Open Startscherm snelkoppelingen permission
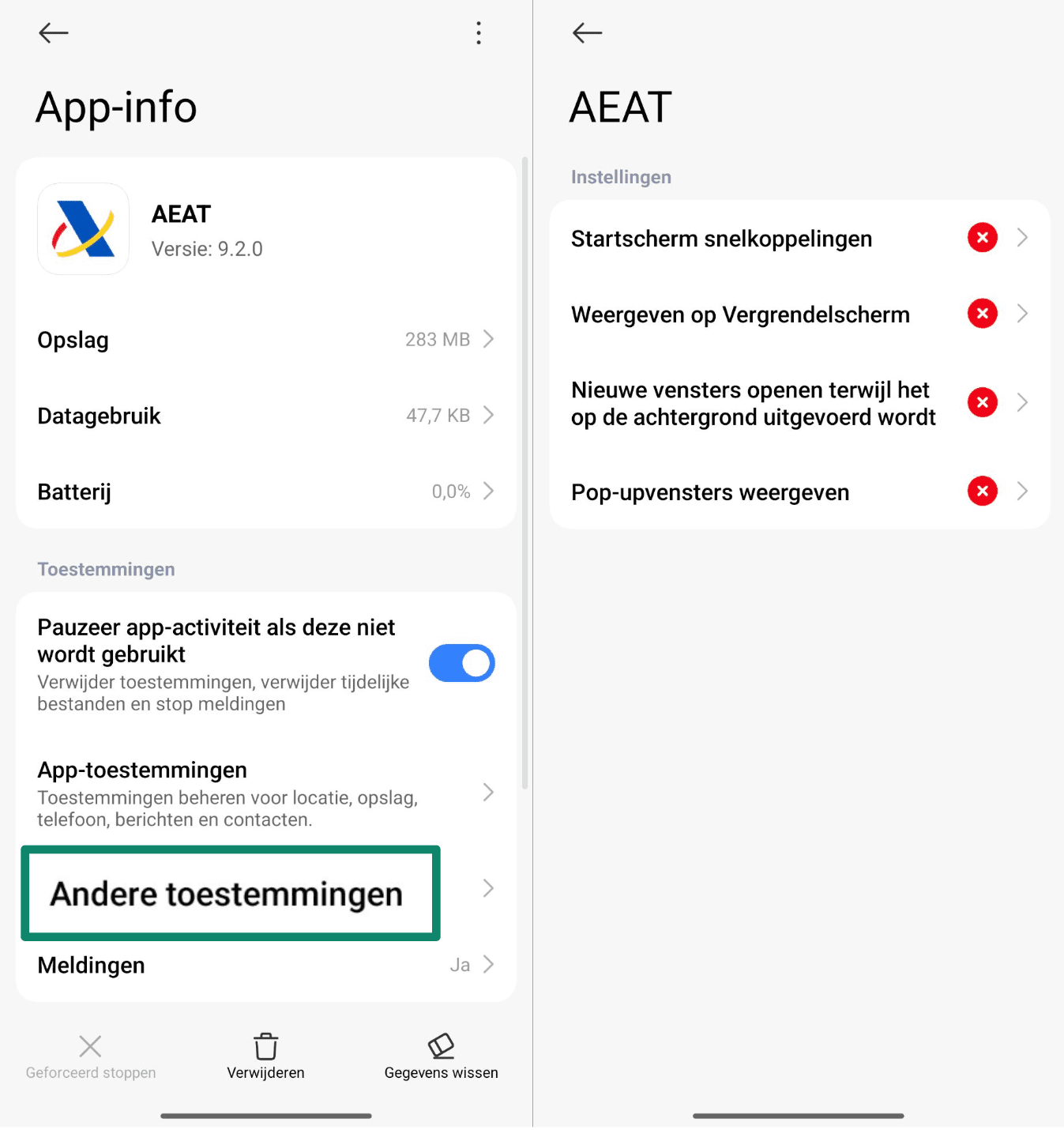 click(x=799, y=239)
